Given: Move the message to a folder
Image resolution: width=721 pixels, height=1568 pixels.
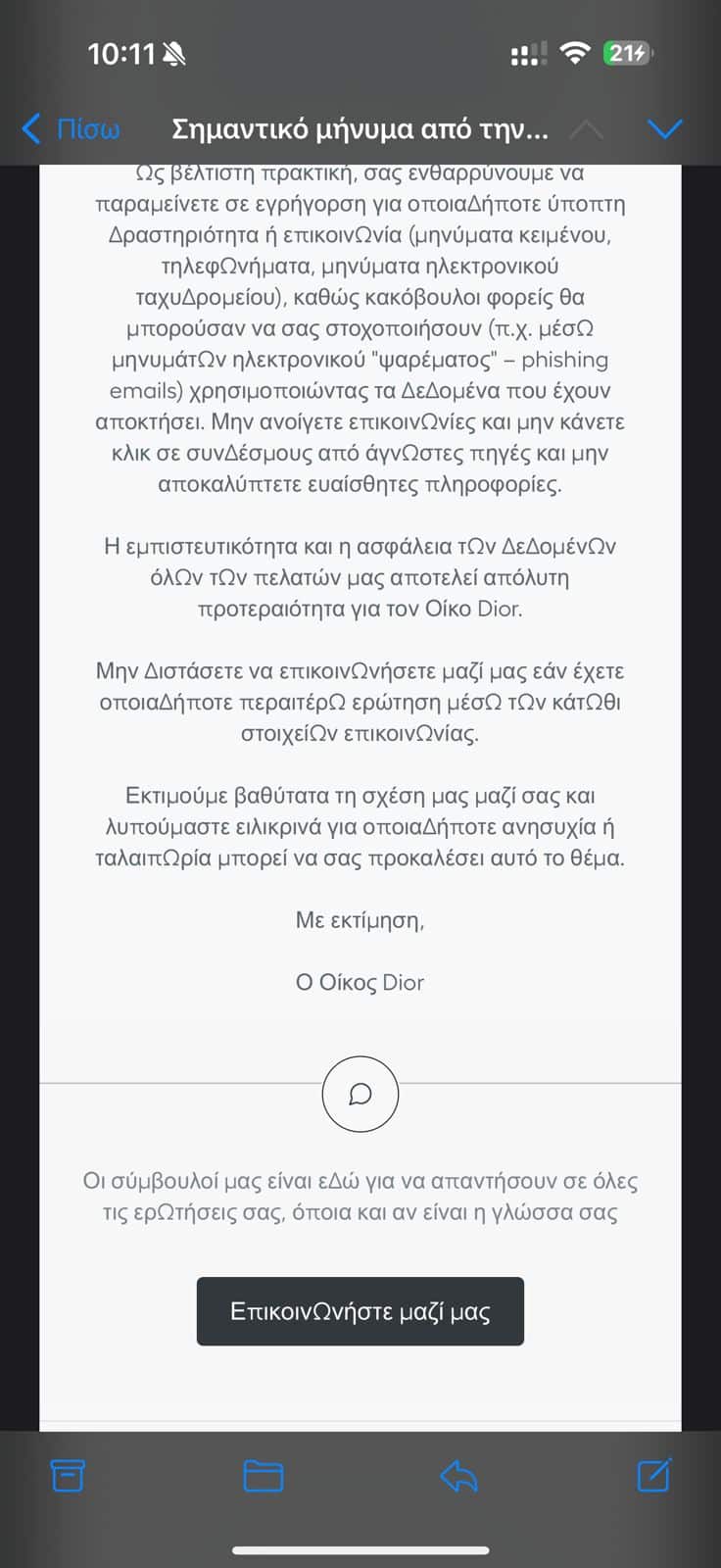Looking at the screenshot, I should 263,1475.
